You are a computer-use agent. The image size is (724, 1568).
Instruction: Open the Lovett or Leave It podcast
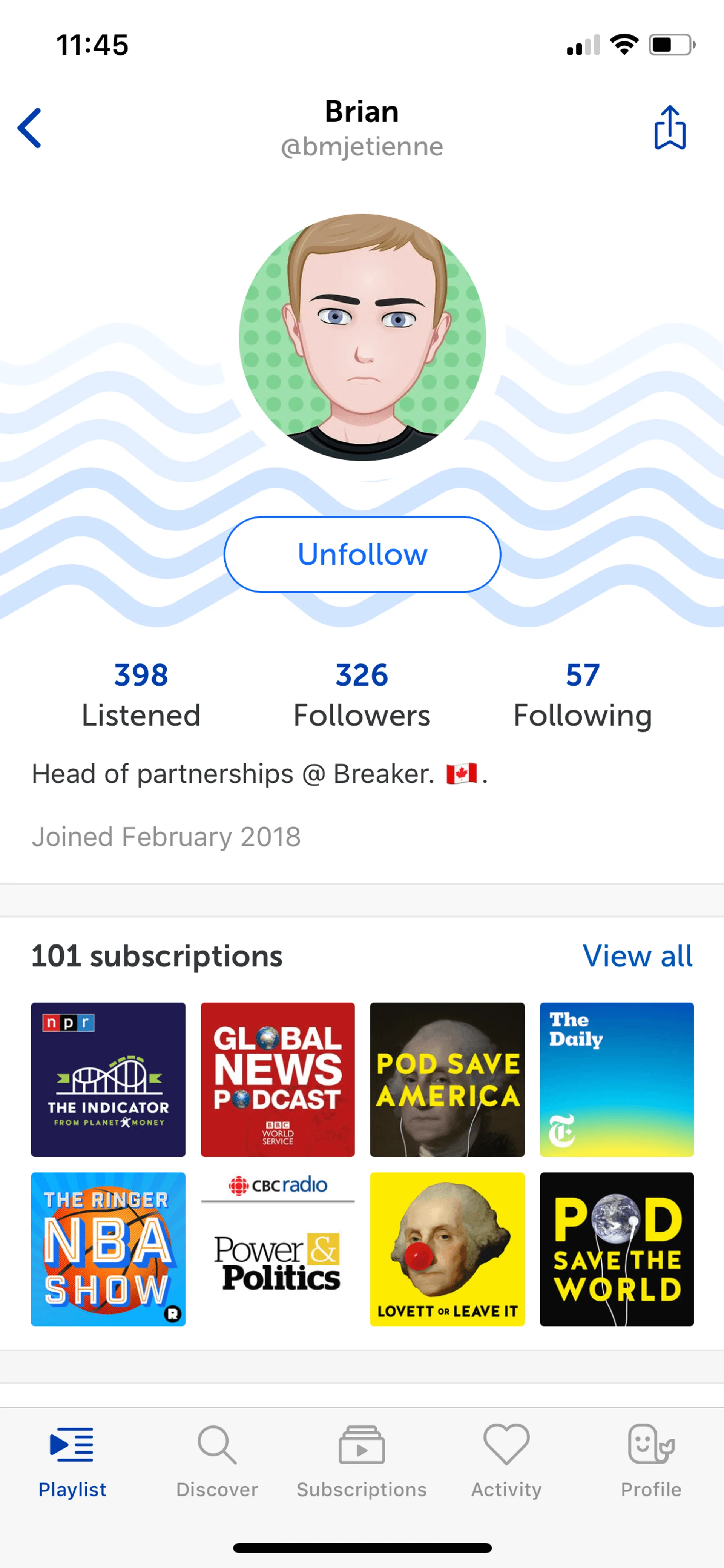tap(447, 1249)
